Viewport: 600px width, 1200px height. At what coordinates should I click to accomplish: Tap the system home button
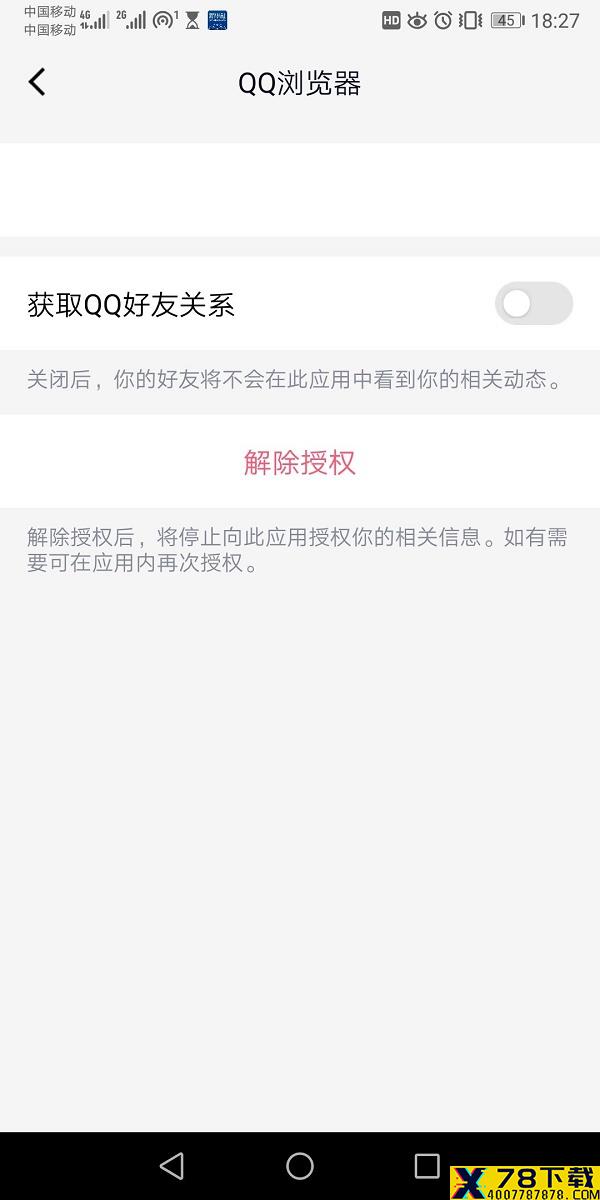[x=300, y=1166]
